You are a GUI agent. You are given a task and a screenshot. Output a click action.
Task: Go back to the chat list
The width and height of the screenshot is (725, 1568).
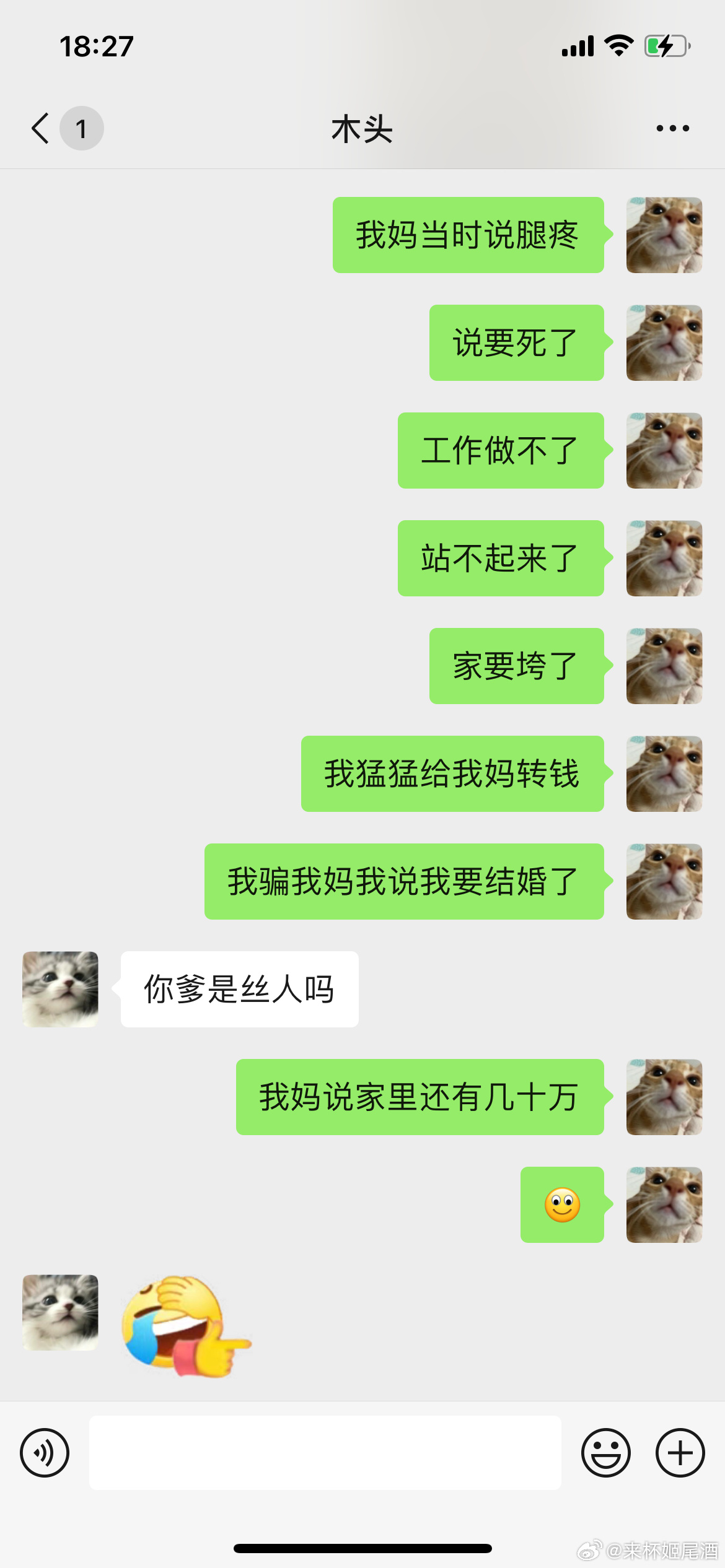41,128
